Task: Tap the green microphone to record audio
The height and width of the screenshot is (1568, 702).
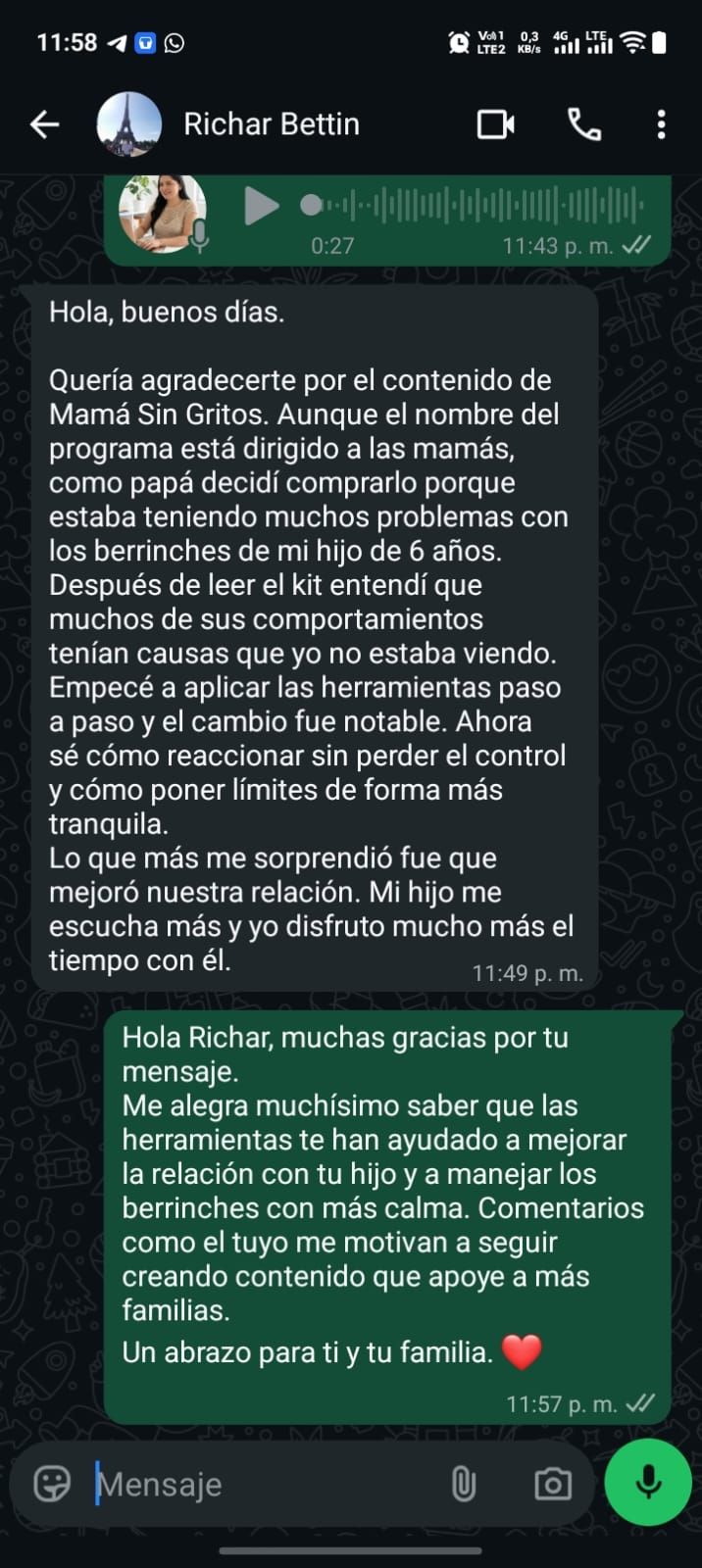Action: tap(648, 1483)
